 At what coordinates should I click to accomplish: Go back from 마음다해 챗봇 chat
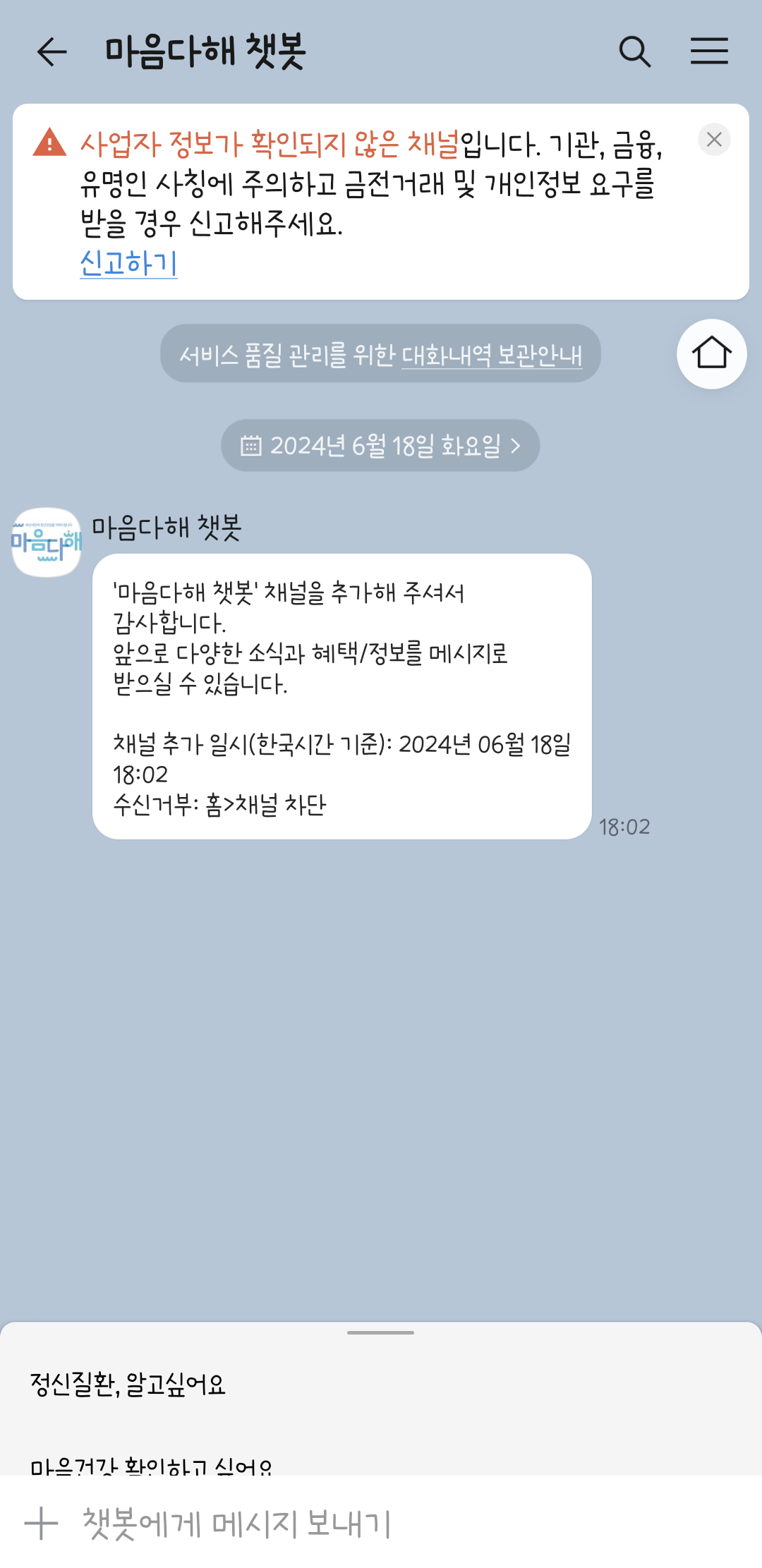(52, 51)
